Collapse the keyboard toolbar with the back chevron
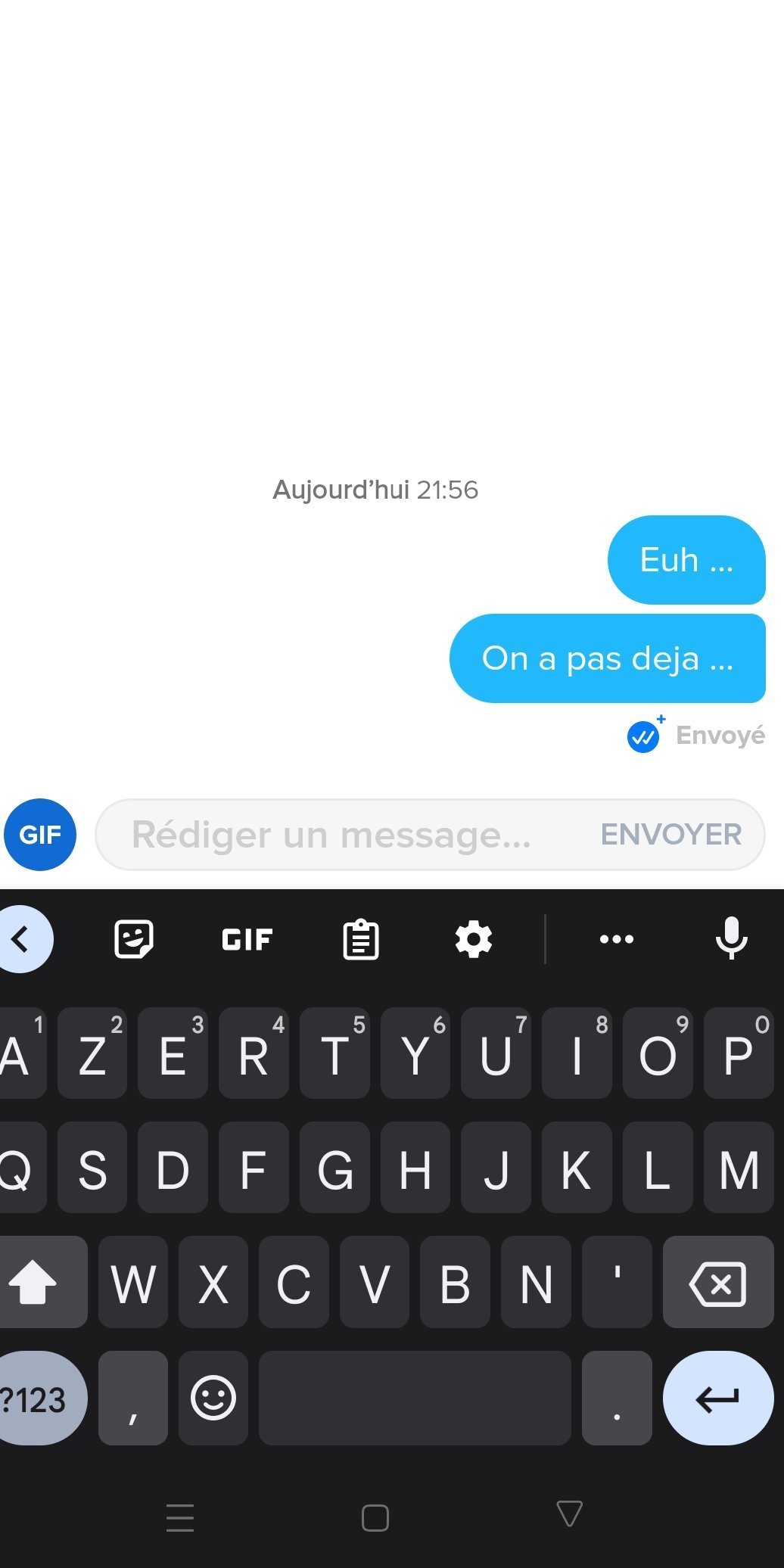The height and width of the screenshot is (1568, 784). 23,939
